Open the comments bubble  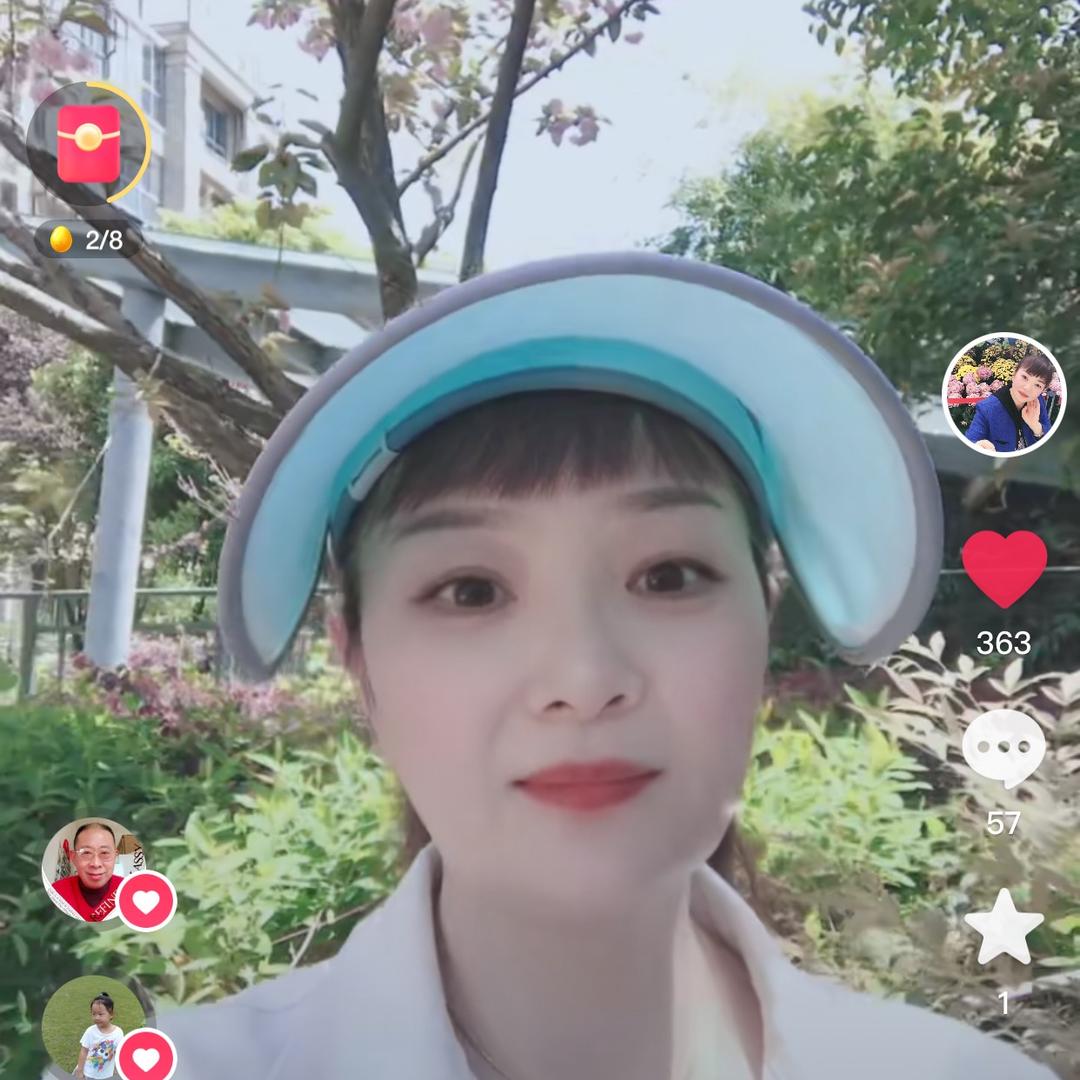click(x=1003, y=748)
